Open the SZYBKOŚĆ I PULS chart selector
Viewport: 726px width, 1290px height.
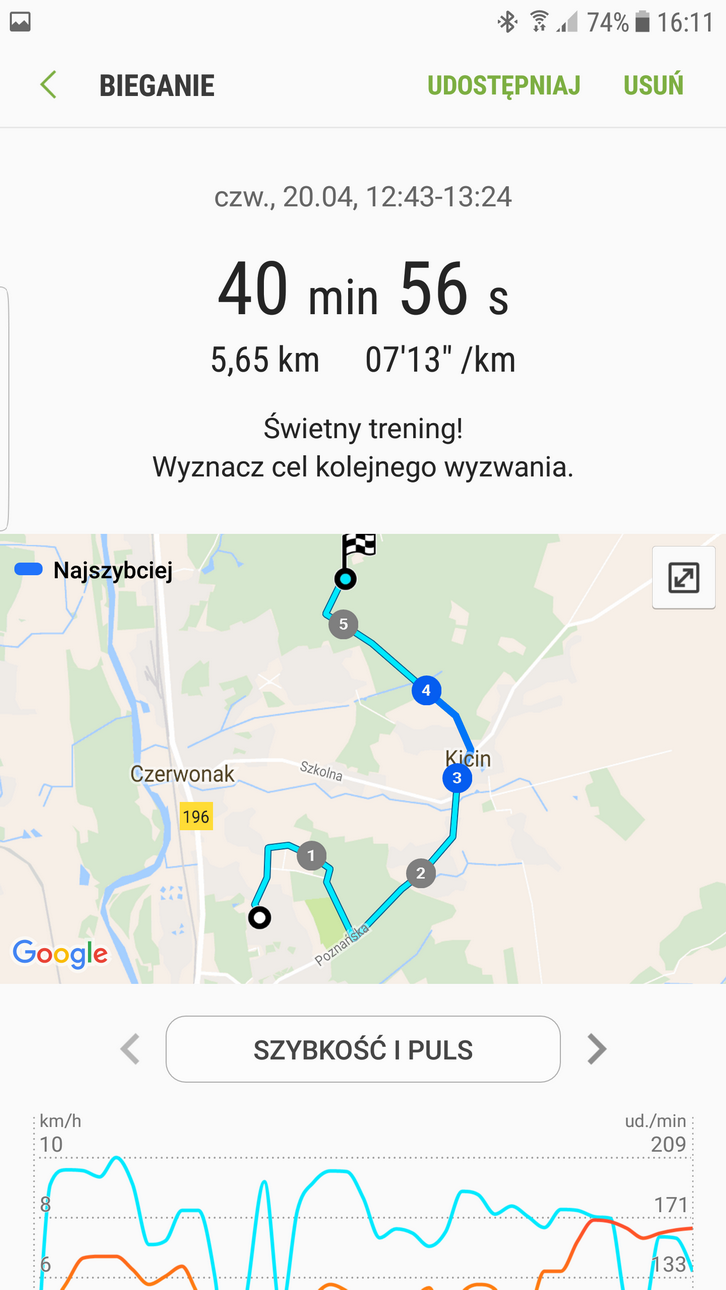click(x=363, y=1049)
